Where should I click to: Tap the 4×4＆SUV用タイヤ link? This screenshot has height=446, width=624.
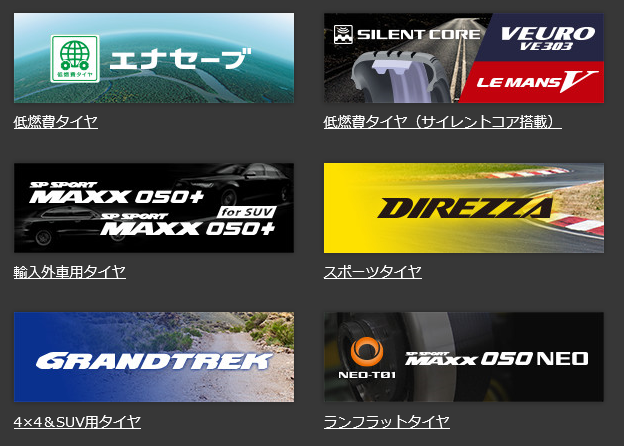[77, 421]
